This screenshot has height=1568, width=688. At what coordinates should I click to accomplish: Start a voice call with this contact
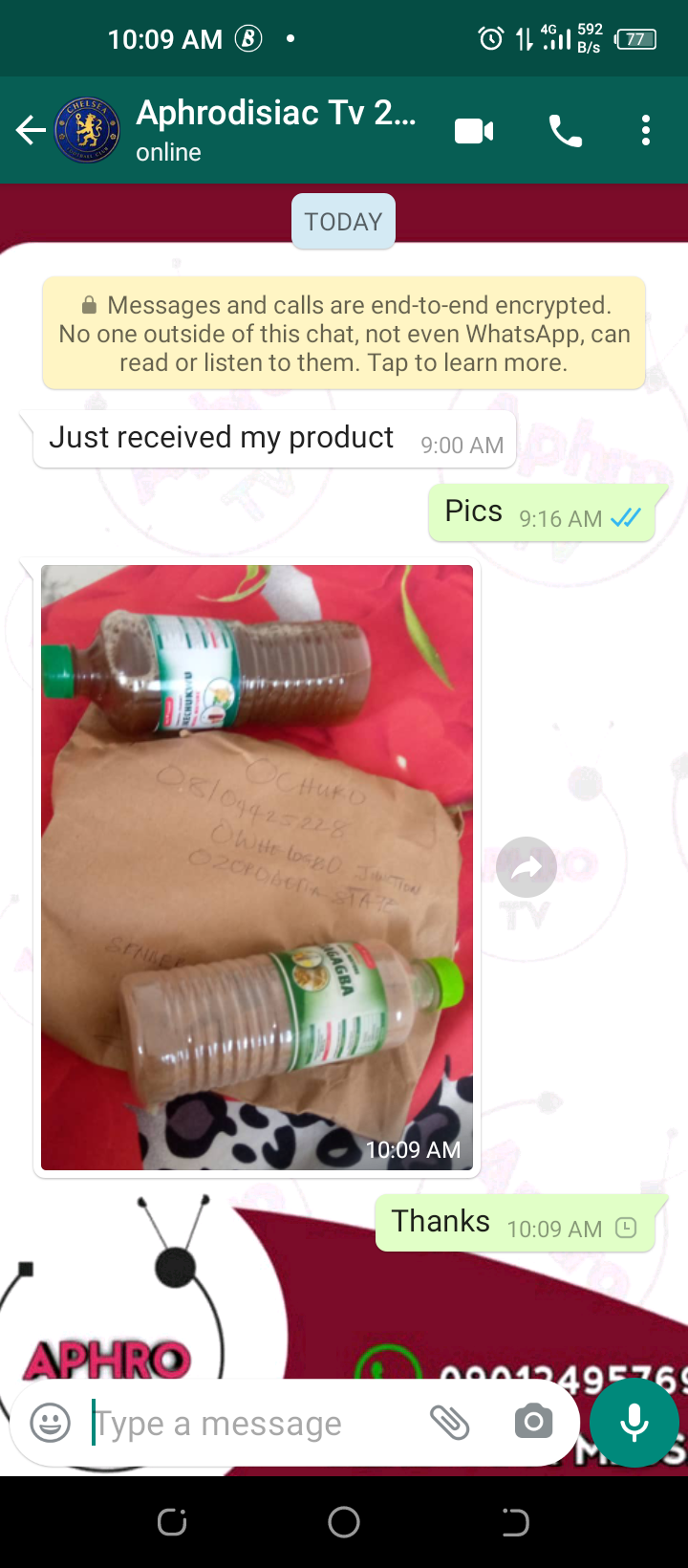[566, 130]
